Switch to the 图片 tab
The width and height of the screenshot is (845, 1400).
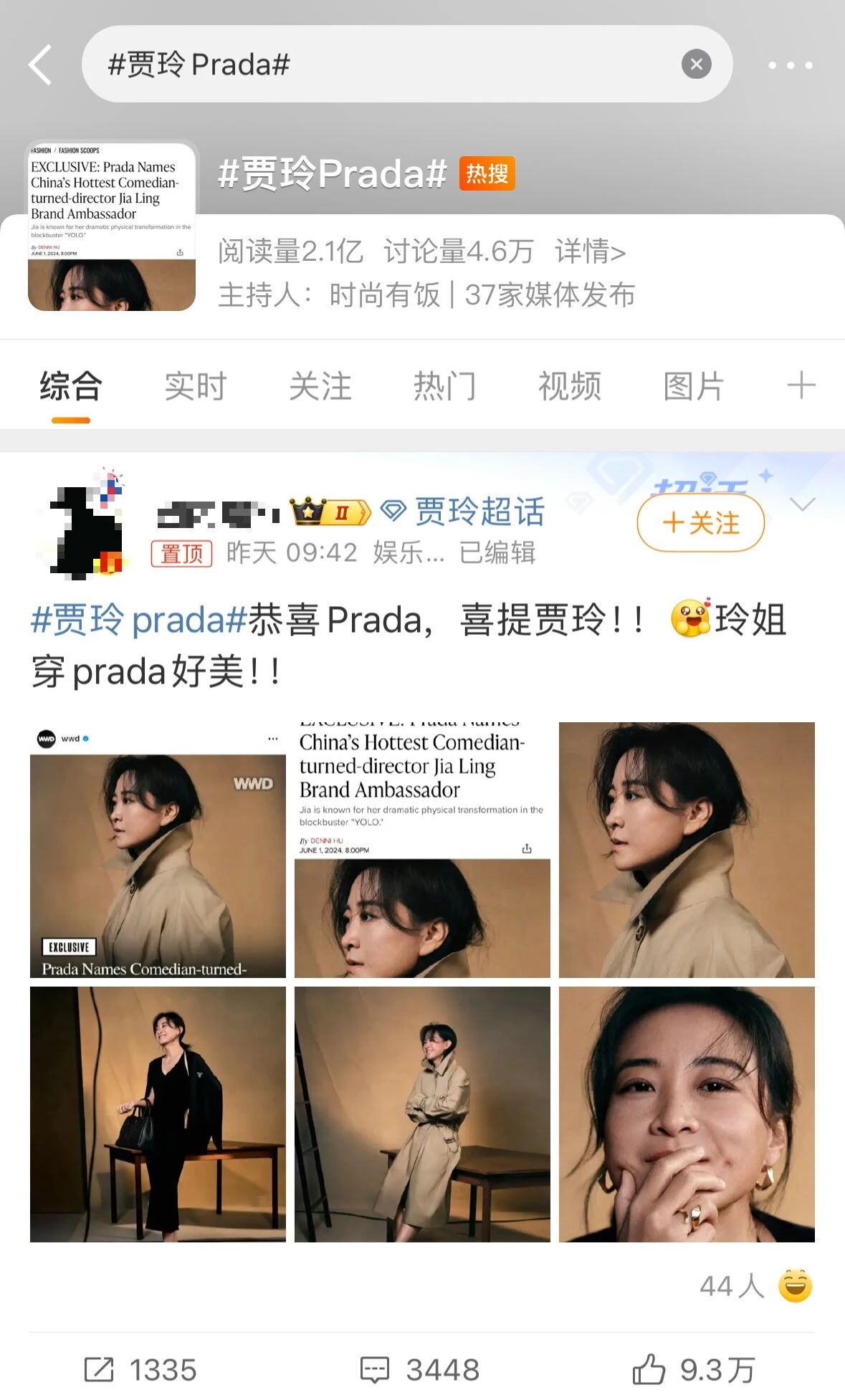coord(693,387)
